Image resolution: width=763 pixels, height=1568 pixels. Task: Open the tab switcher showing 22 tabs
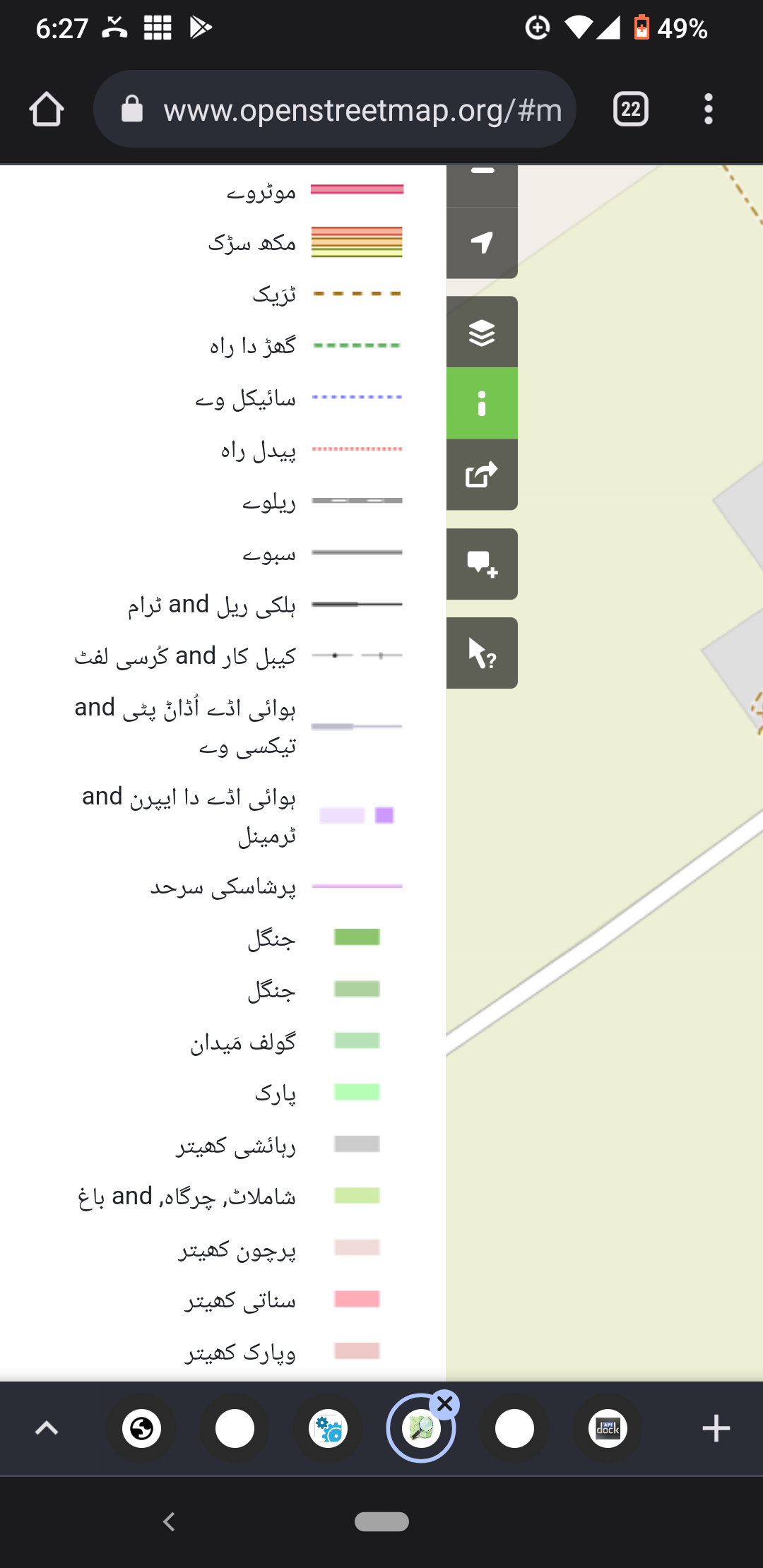(x=631, y=109)
